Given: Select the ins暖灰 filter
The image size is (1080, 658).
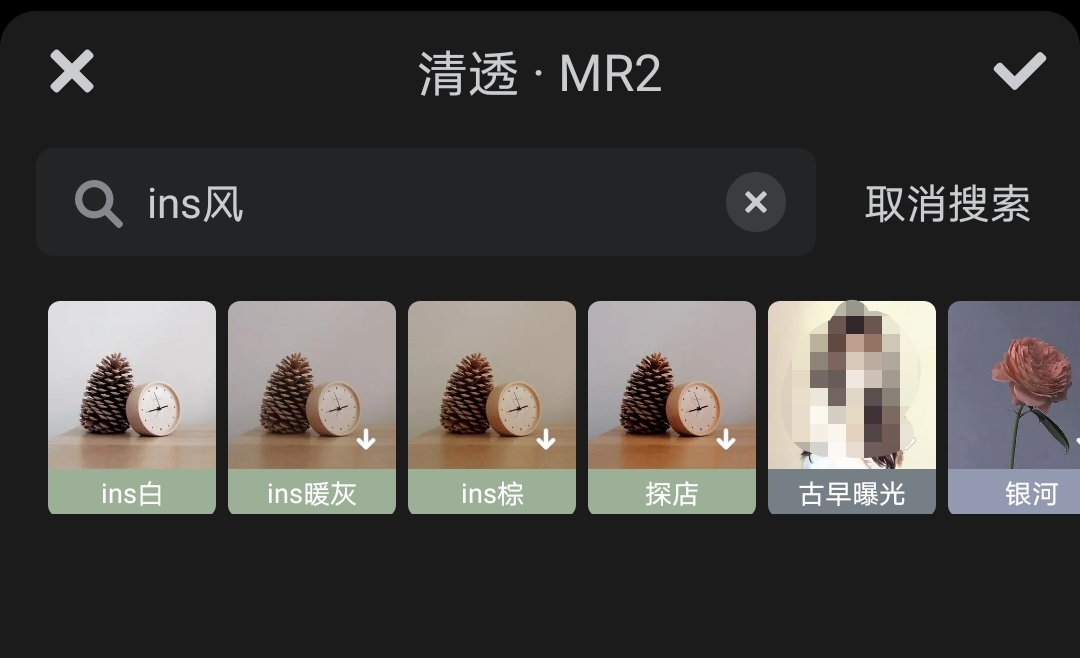Looking at the screenshot, I should 312,407.
